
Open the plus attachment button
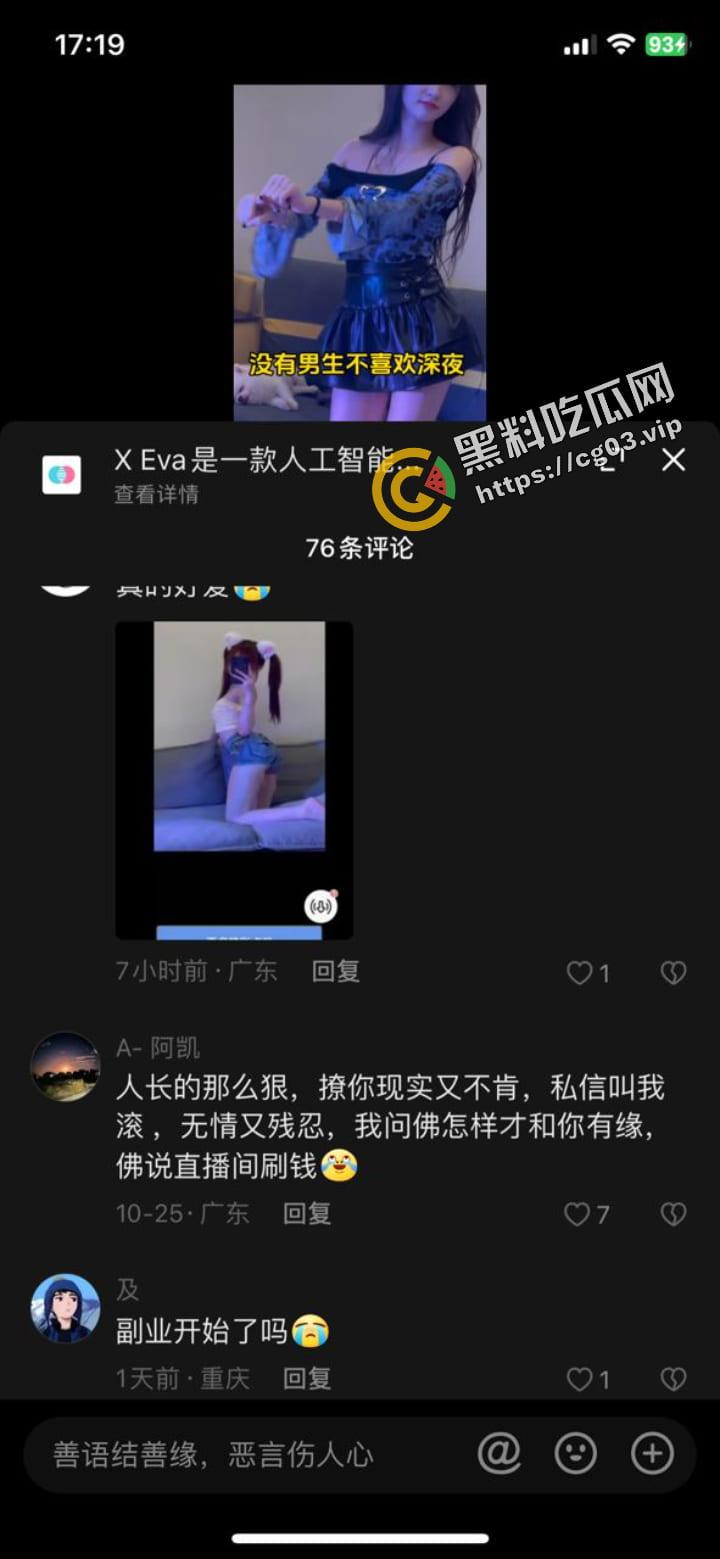point(652,1453)
